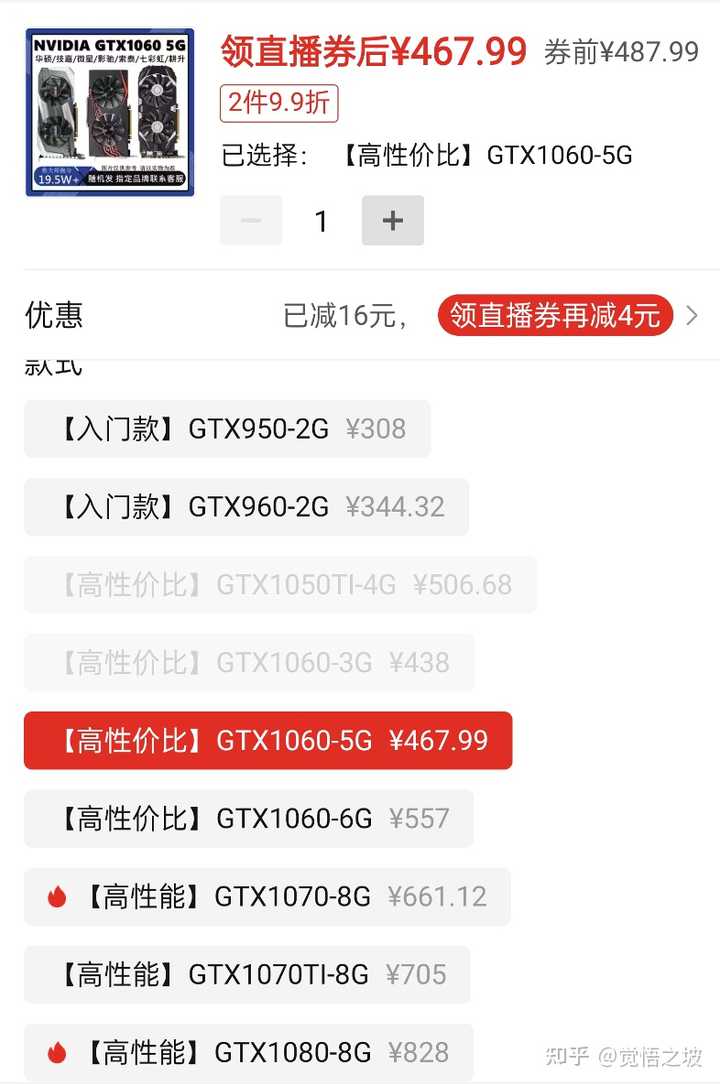Image resolution: width=720 pixels, height=1086 pixels.
Task: Tap the quantity input showing 1
Action: tap(321, 220)
